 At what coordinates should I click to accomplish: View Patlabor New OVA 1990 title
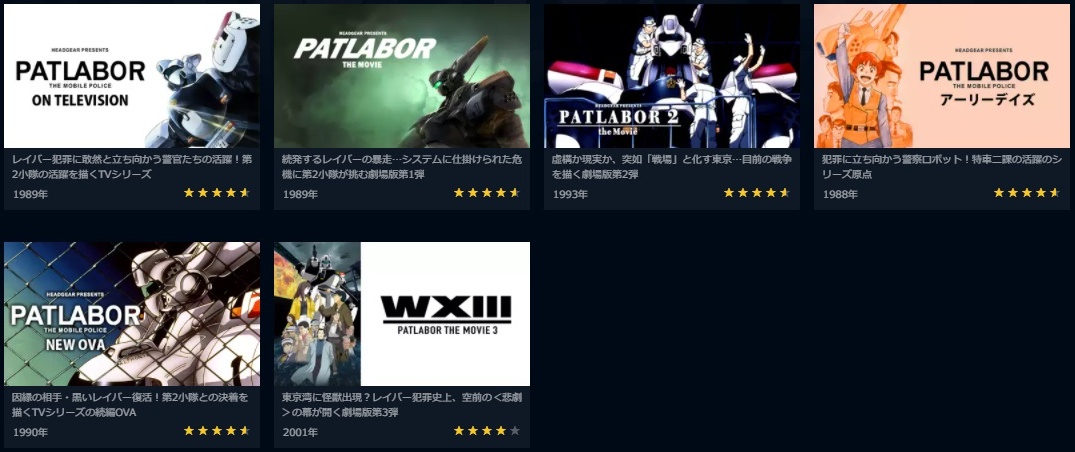pyautogui.click(x=131, y=314)
